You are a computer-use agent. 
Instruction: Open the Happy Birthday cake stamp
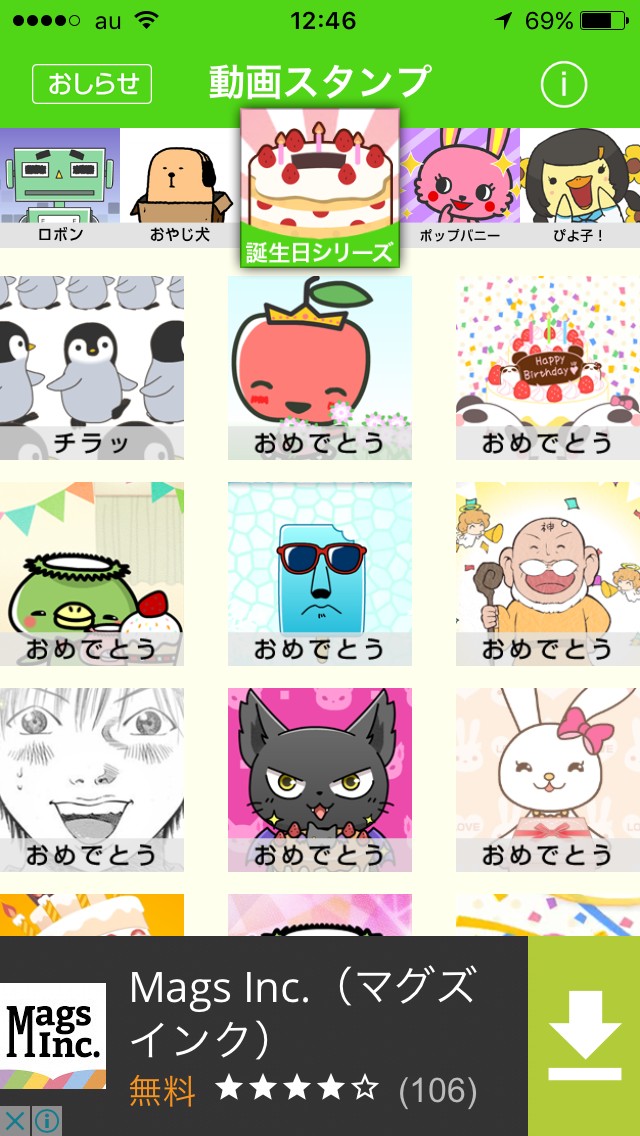(x=548, y=367)
